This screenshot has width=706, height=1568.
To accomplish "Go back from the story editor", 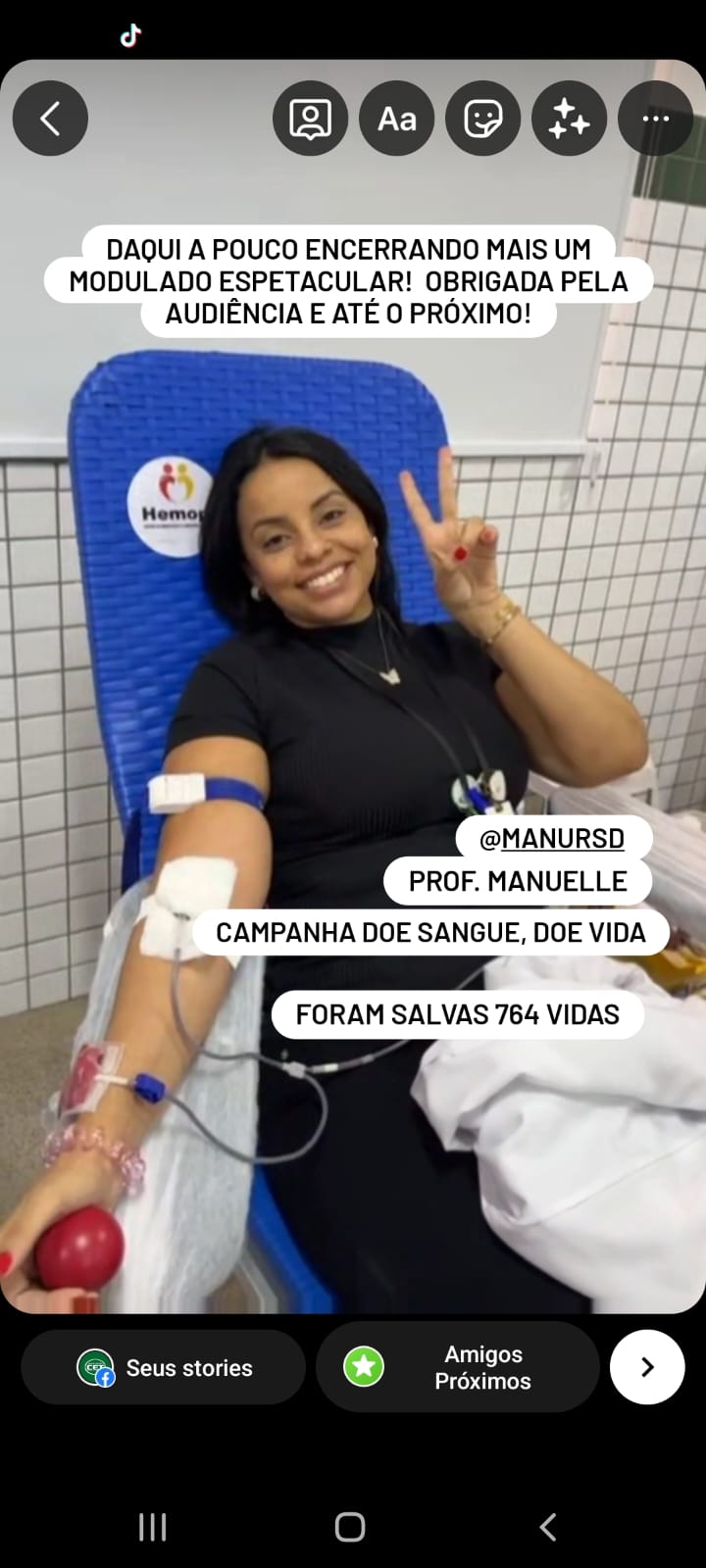I will tap(50, 119).
